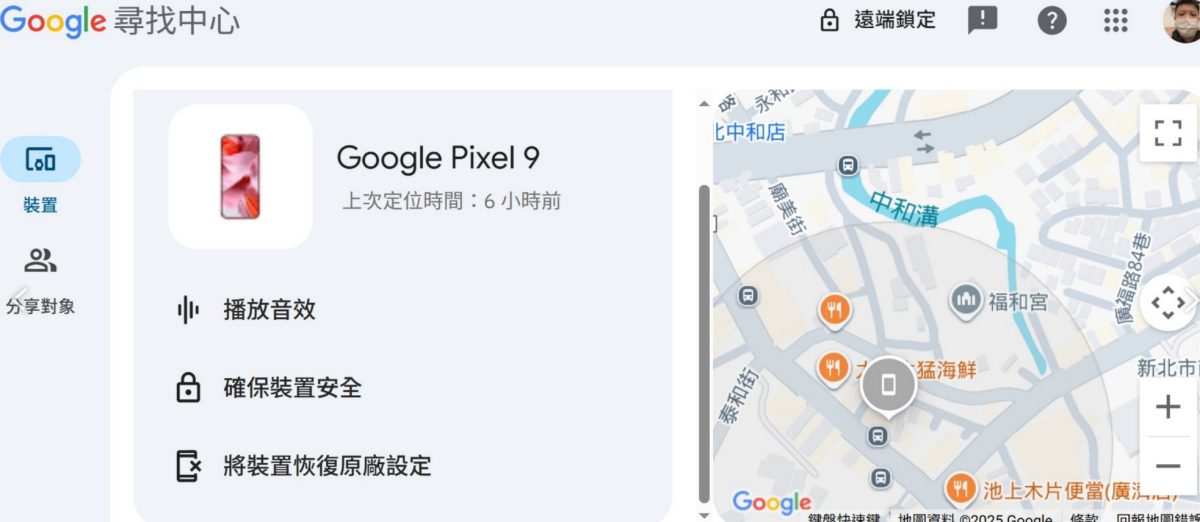
Task: Open the help question mark icon
Action: (x=1051, y=20)
